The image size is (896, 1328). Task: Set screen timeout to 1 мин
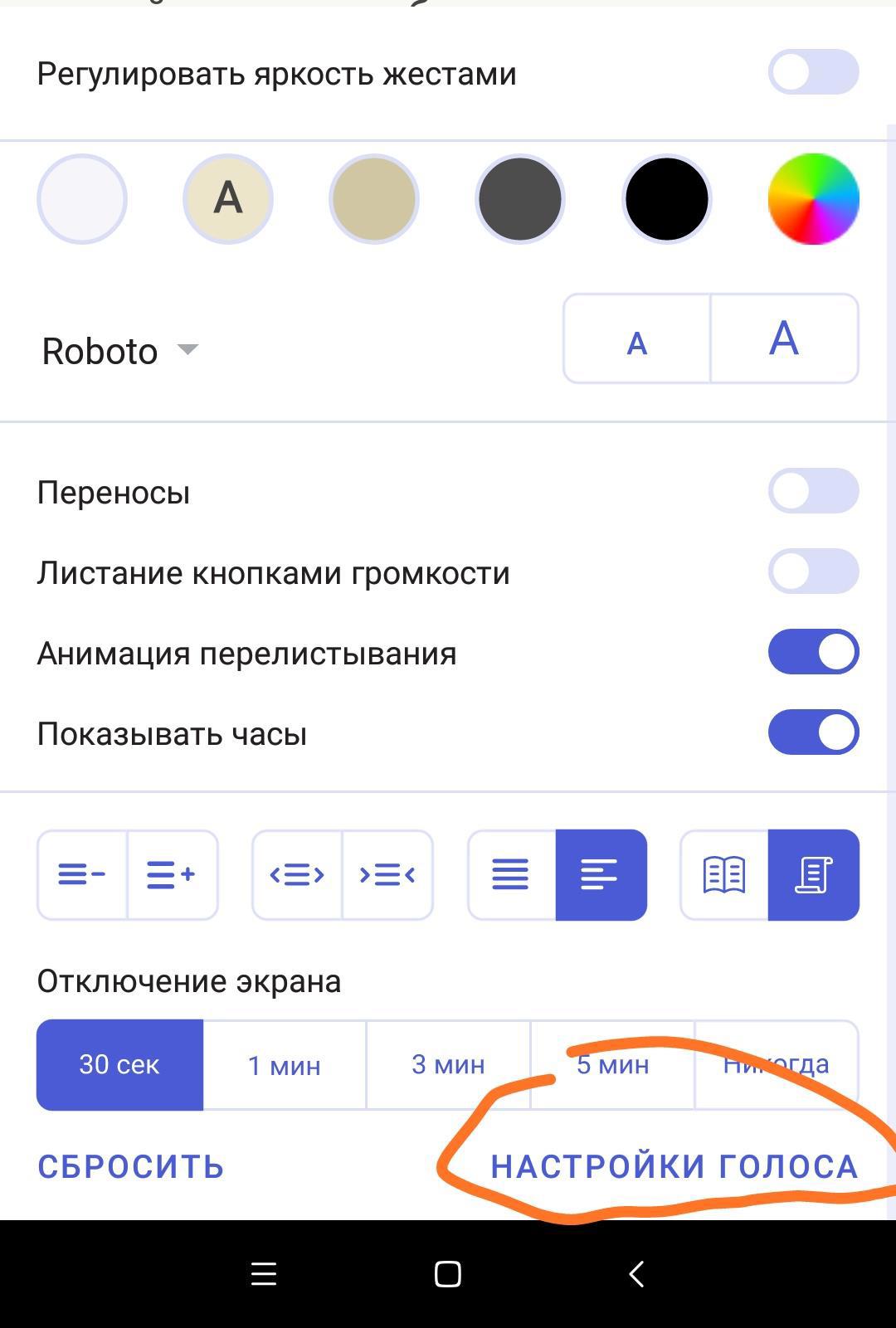click(285, 1065)
